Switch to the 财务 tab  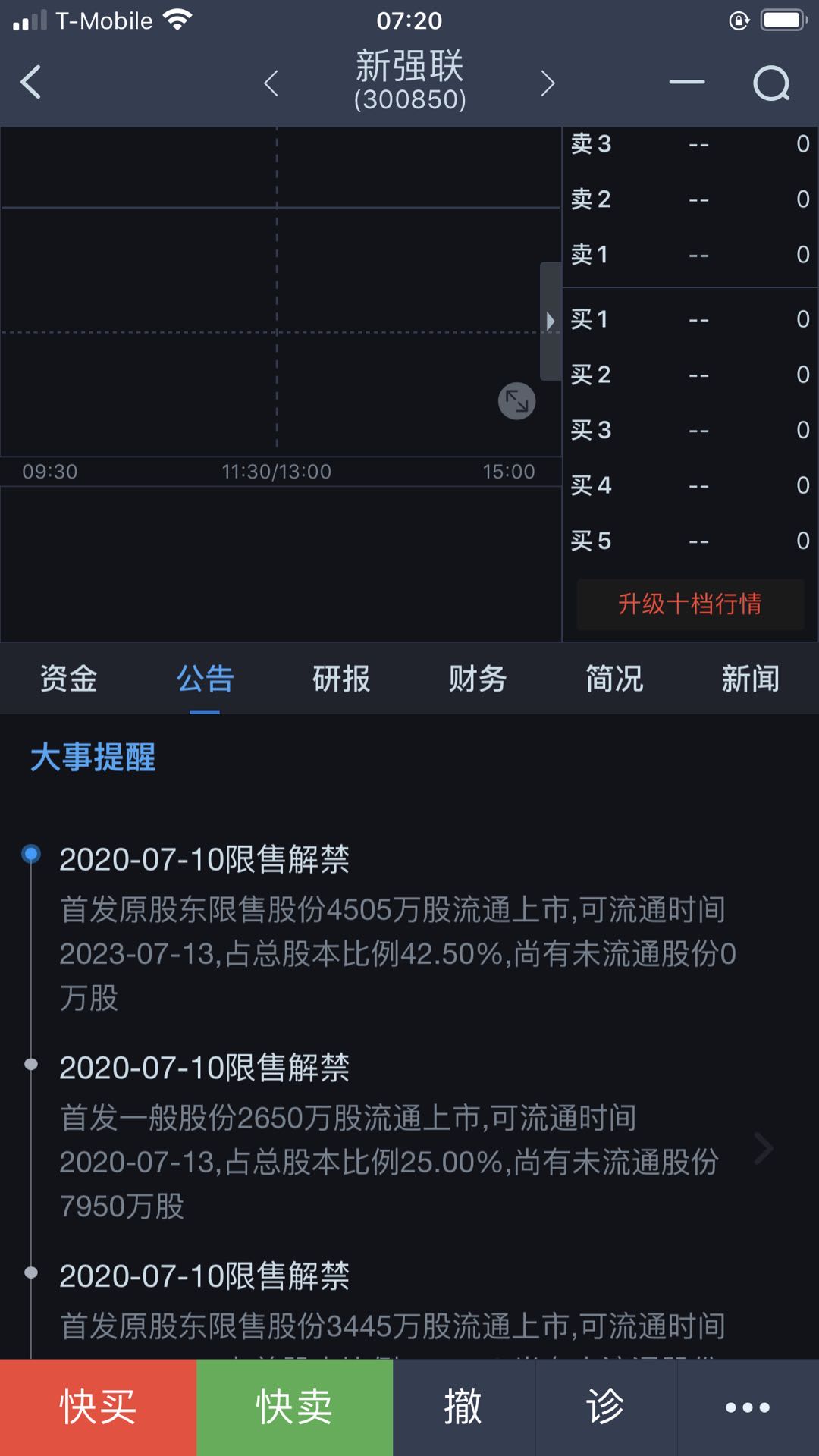click(478, 678)
